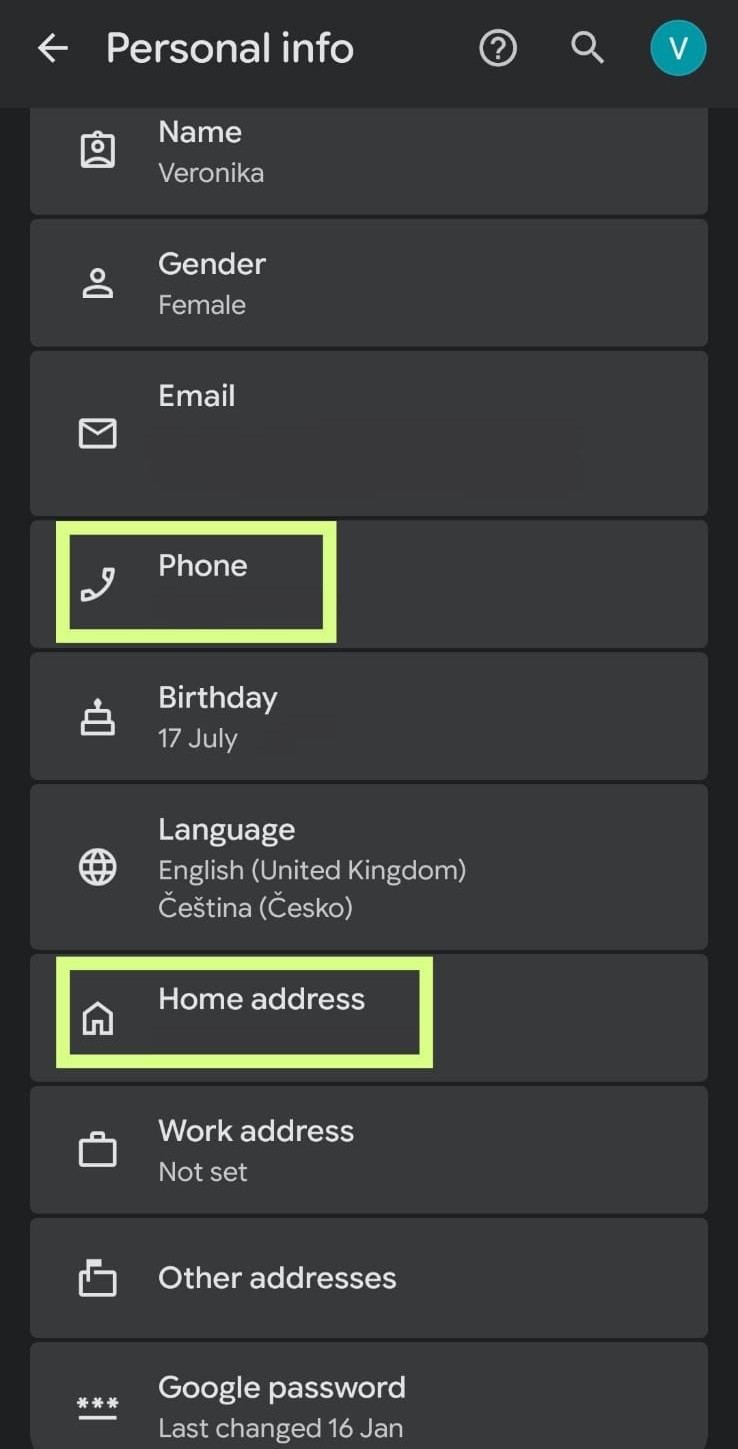View Other addresses
This screenshot has width=738, height=1449.
click(368, 1278)
